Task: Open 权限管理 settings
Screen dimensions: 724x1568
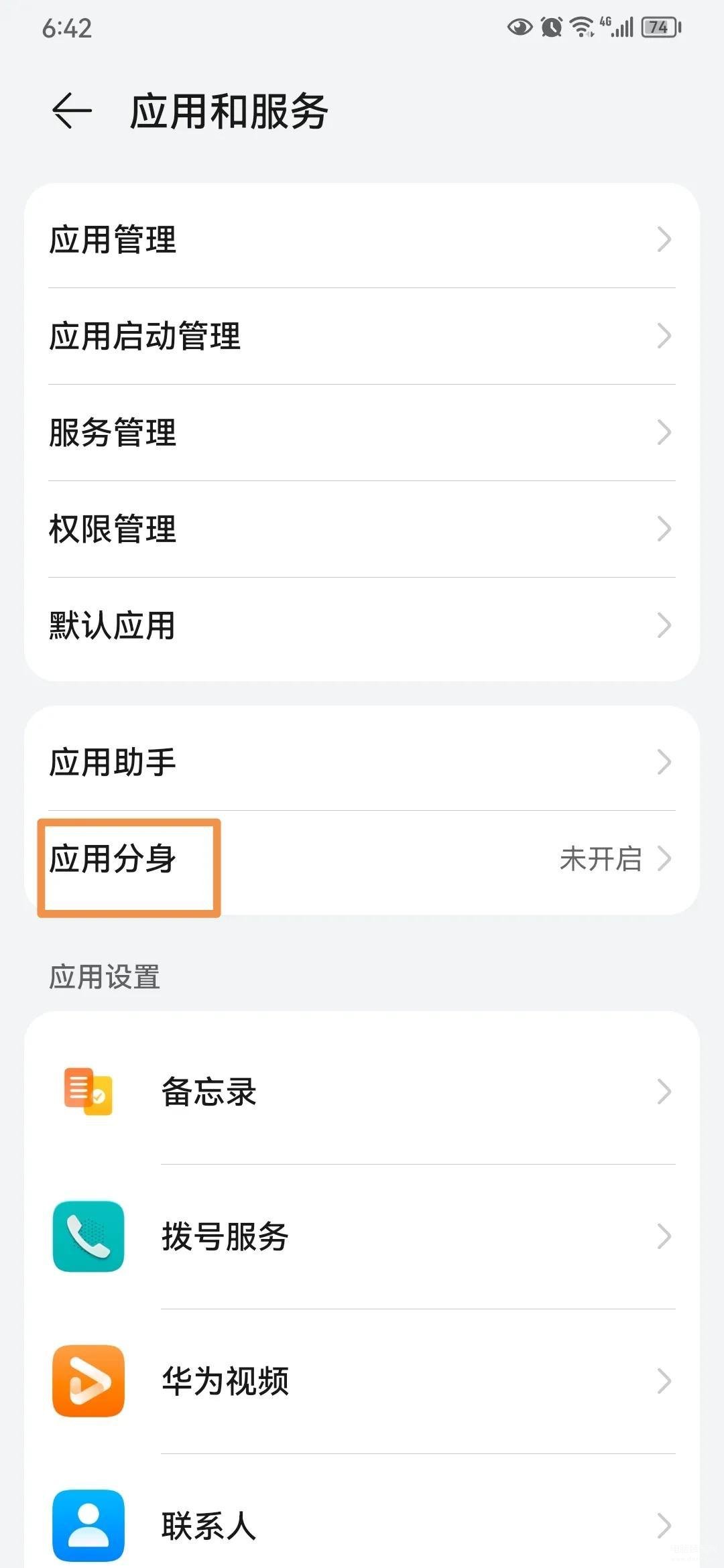Action: click(362, 529)
